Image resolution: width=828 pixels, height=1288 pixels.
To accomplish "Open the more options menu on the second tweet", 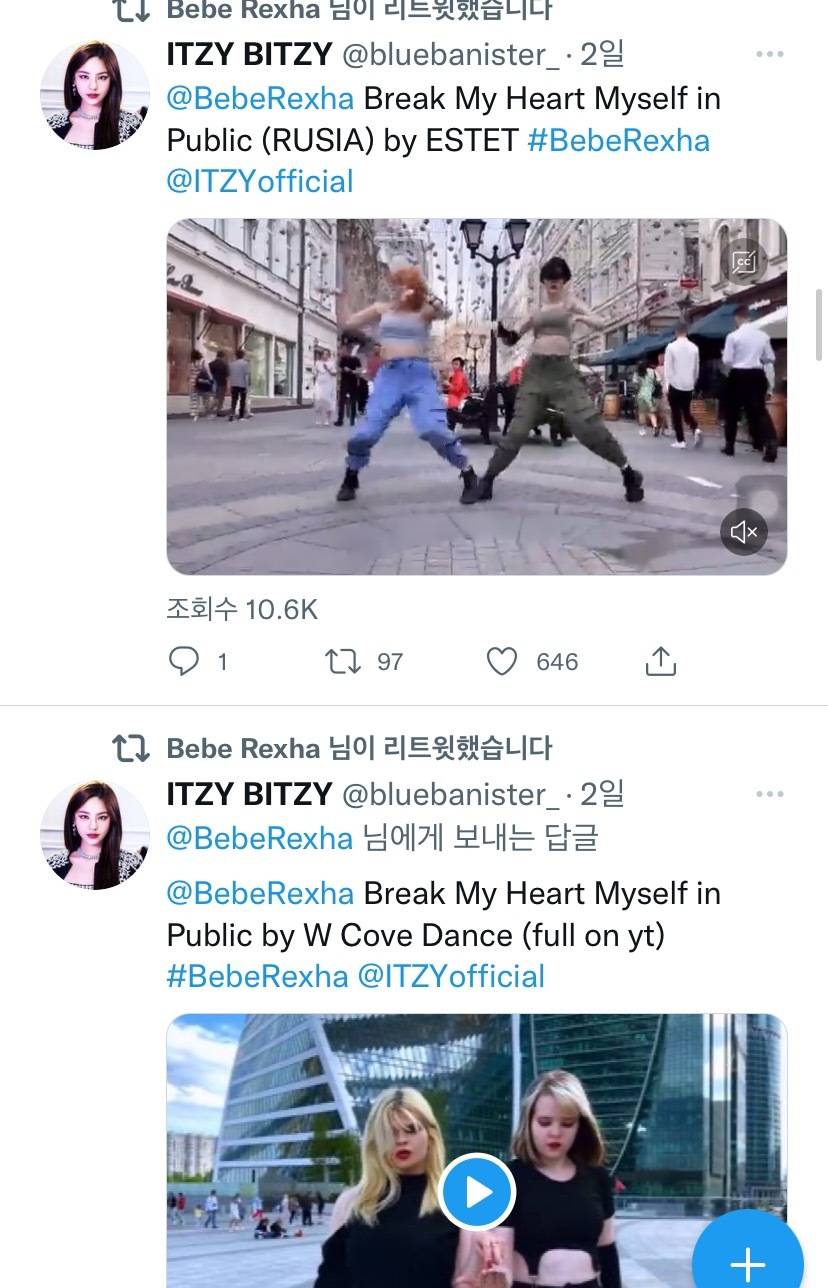I will 770,793.
